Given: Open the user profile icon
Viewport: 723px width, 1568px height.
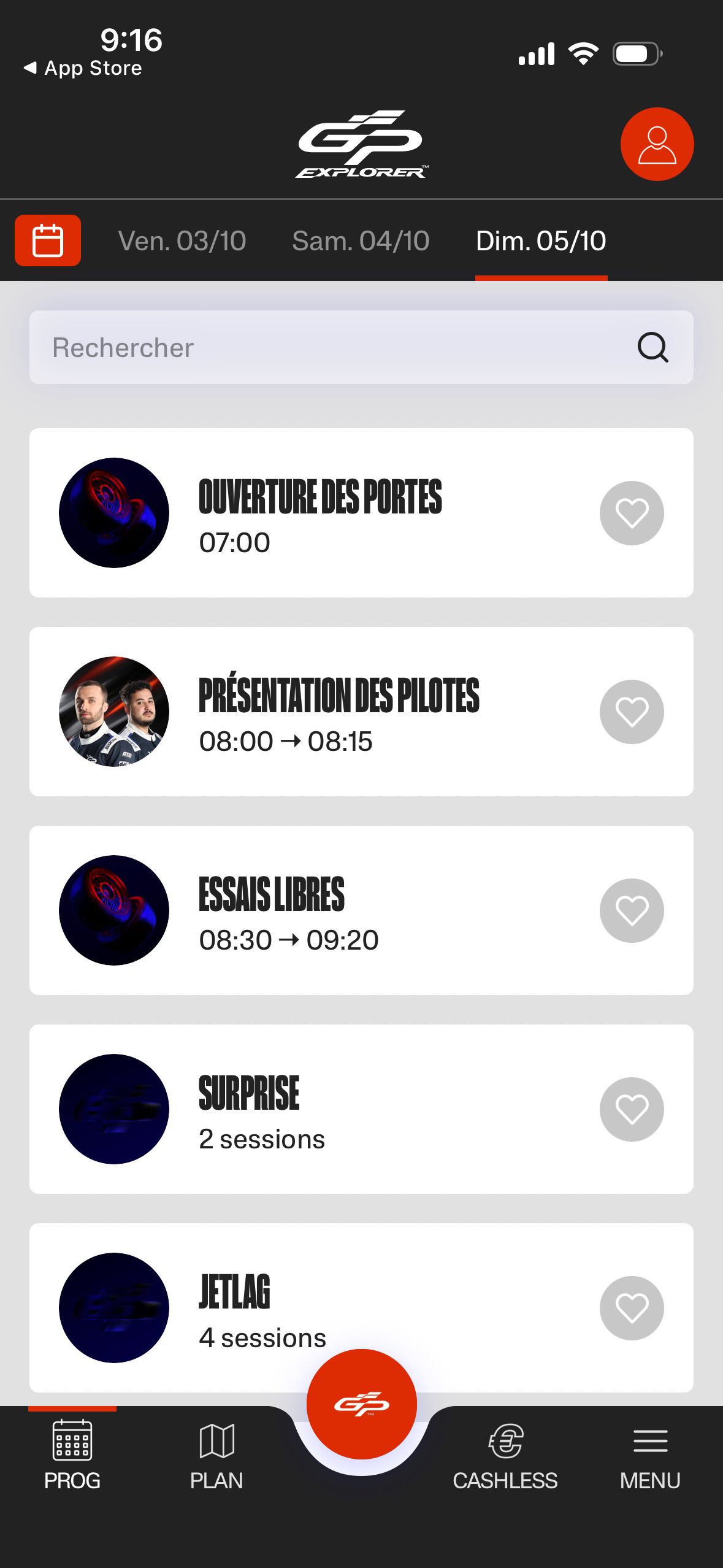Looking at the screenshot, I should click(657, 144).
